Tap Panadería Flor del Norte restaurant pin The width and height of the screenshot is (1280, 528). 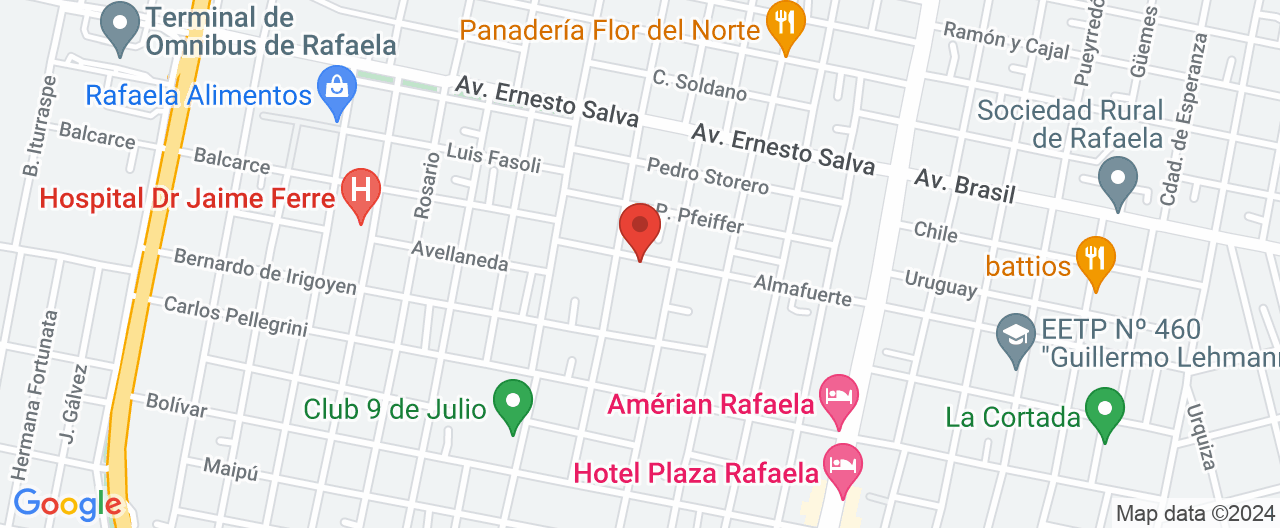pyautogui.click(x=786, y=23)
